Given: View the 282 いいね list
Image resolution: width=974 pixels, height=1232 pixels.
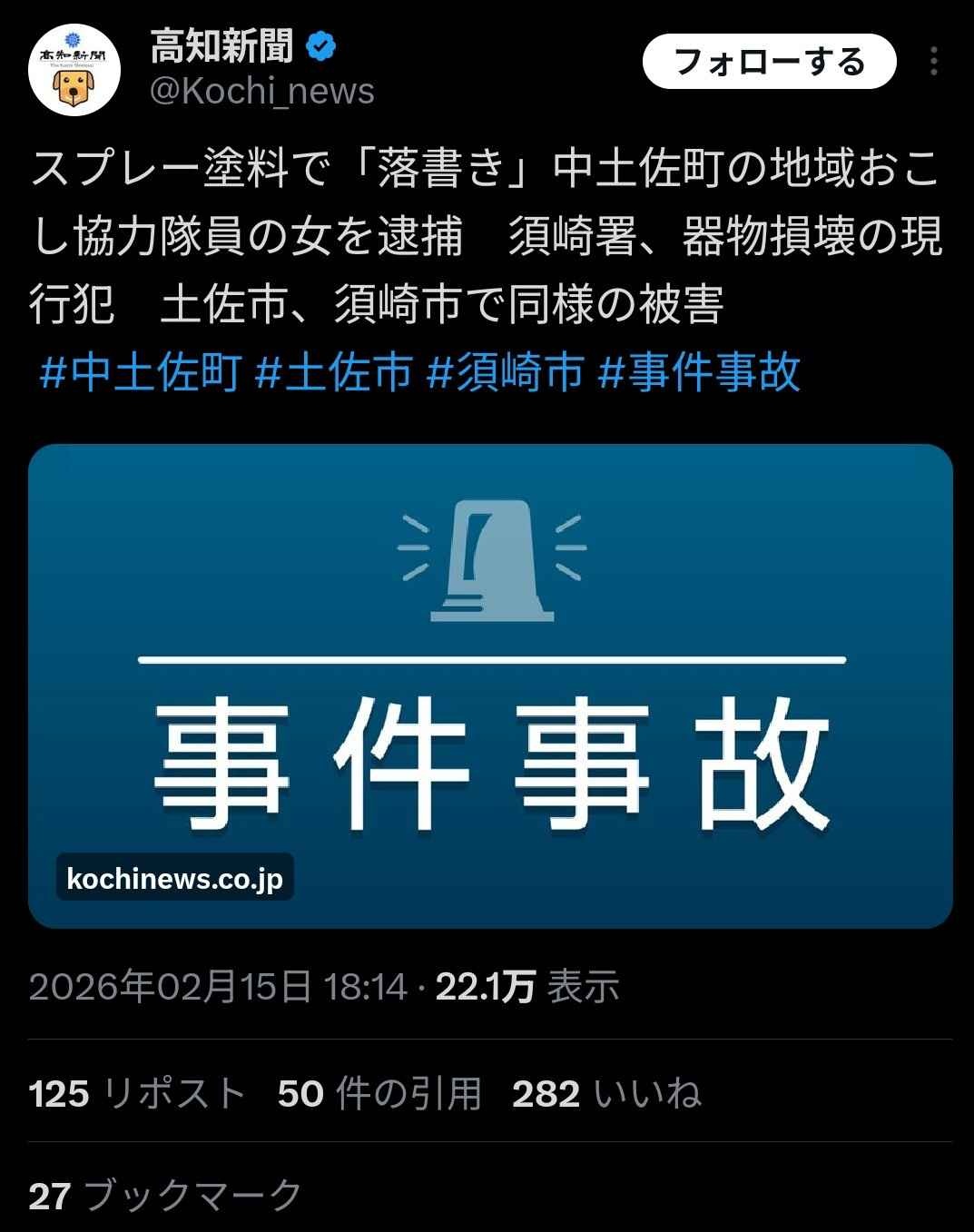Looking at the screenshot, I should (x=606, y=1093).
